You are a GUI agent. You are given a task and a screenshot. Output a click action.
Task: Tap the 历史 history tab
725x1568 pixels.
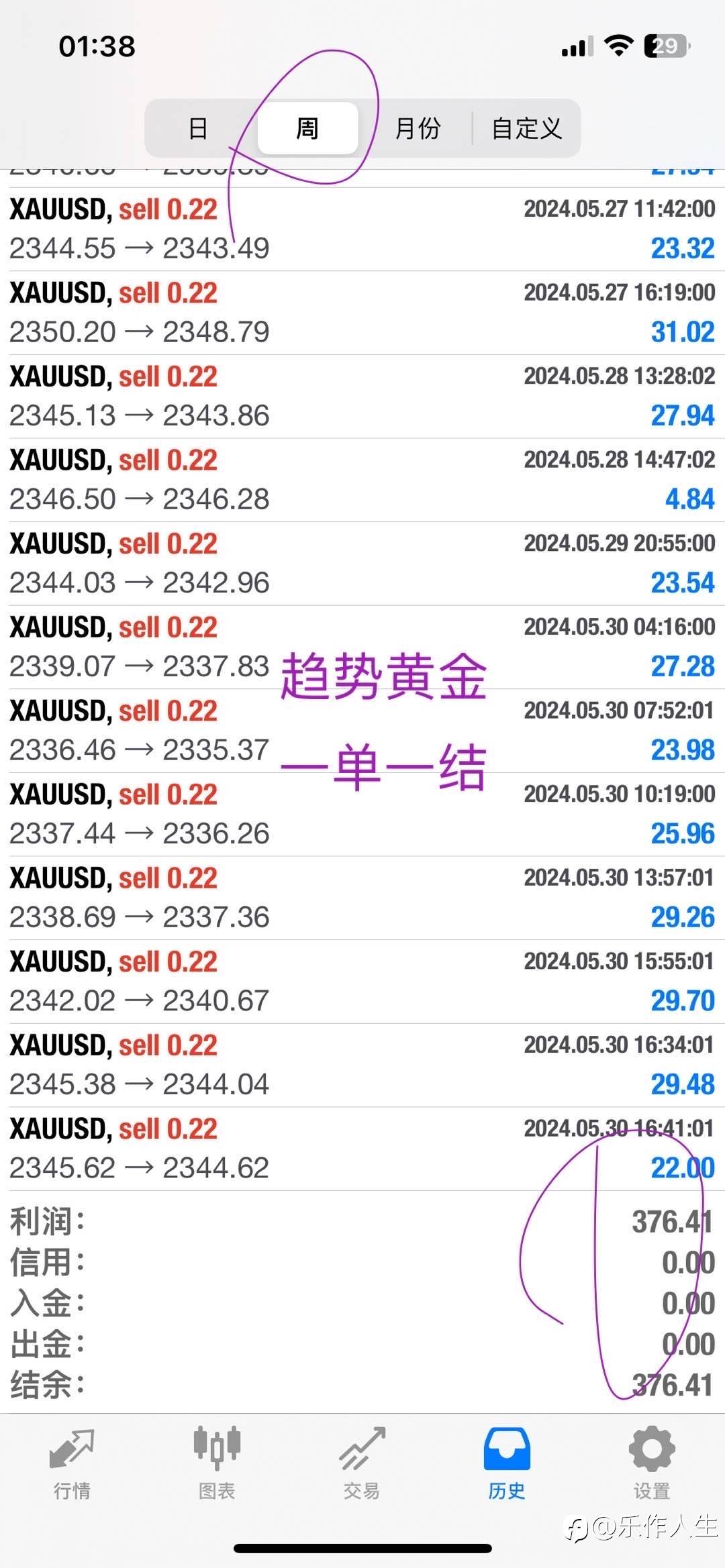pyautogui.click(x=507, y=1463)
